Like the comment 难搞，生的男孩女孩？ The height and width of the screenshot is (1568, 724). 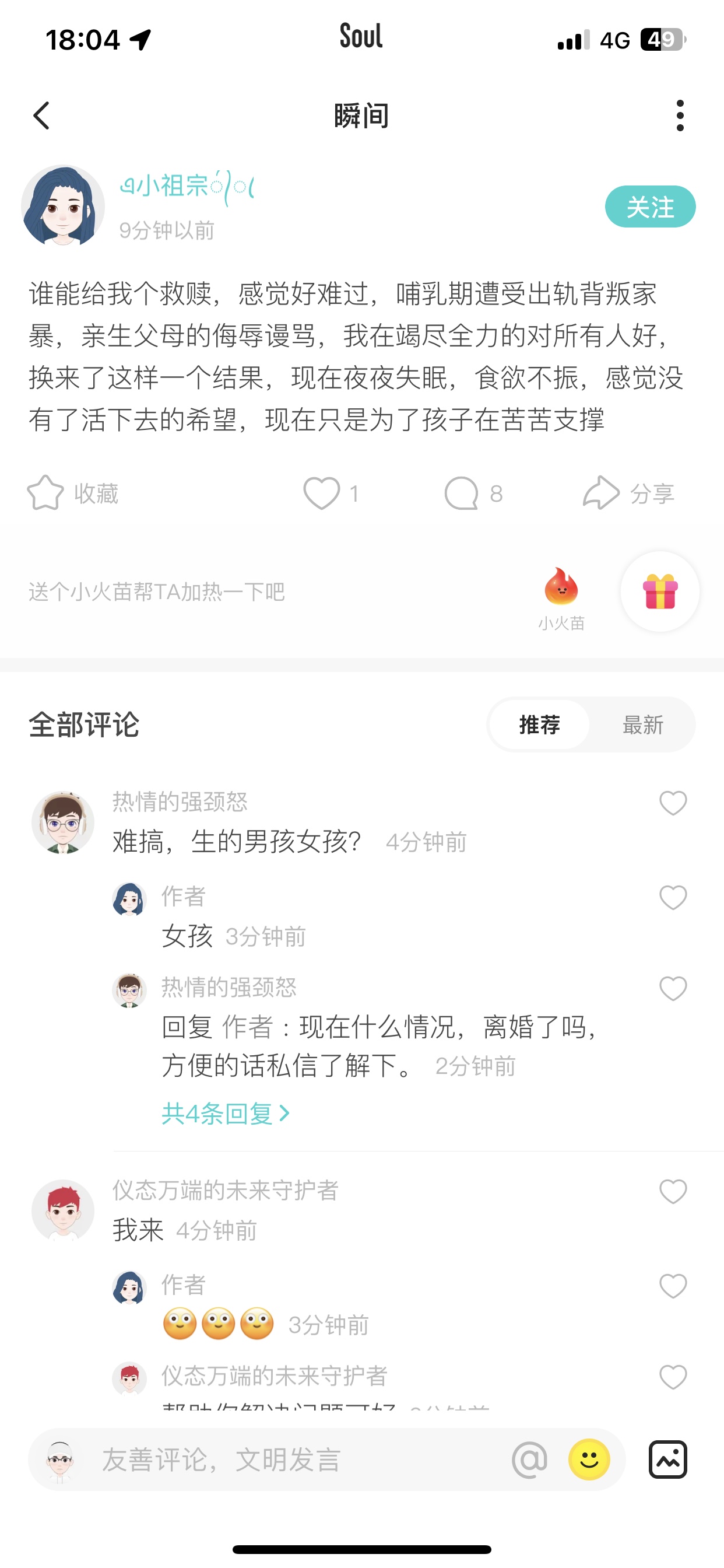pyautogui.click(x=673, y=803)
